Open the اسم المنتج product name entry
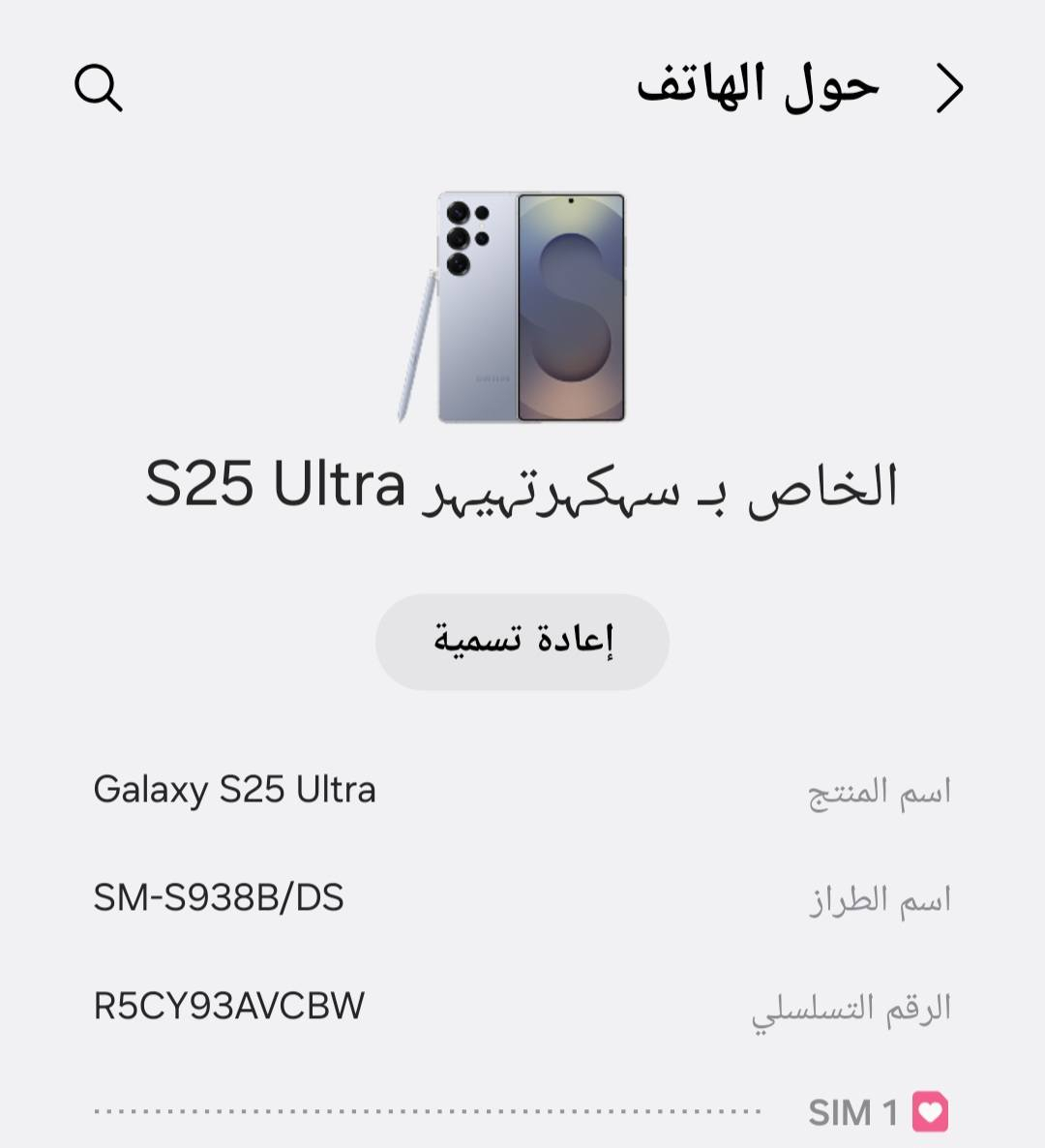1045x1148 pixels. pyautogui.click(x=876, y=790)
